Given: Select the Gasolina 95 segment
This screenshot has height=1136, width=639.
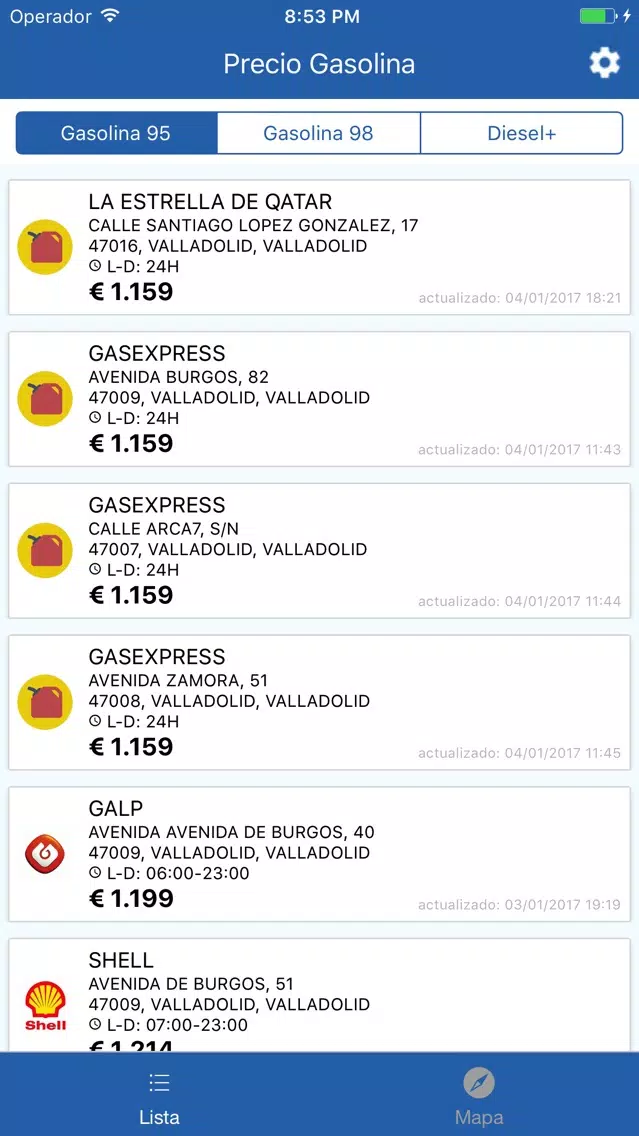Looking at the screenshot, I should (116, 133).
